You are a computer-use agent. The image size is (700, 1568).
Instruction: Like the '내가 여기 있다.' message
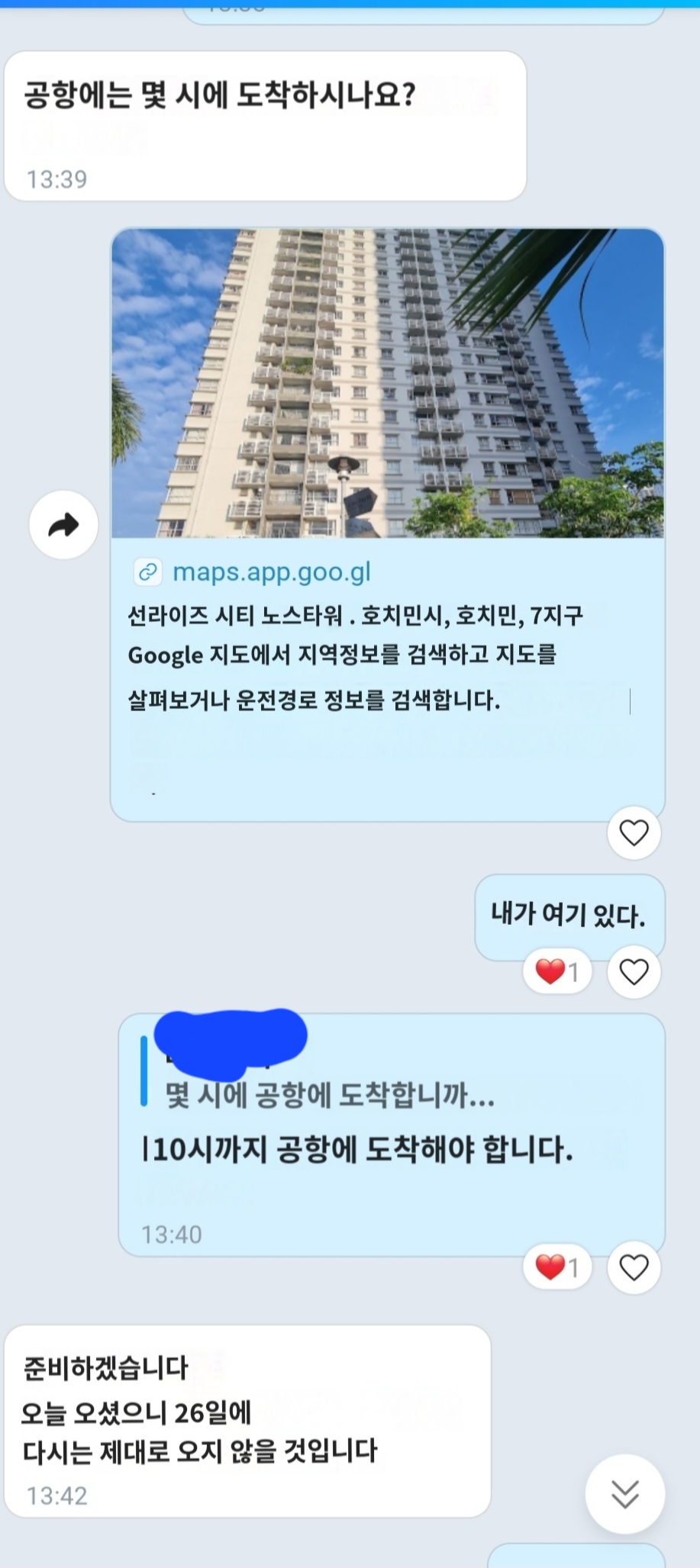(634, 971)
